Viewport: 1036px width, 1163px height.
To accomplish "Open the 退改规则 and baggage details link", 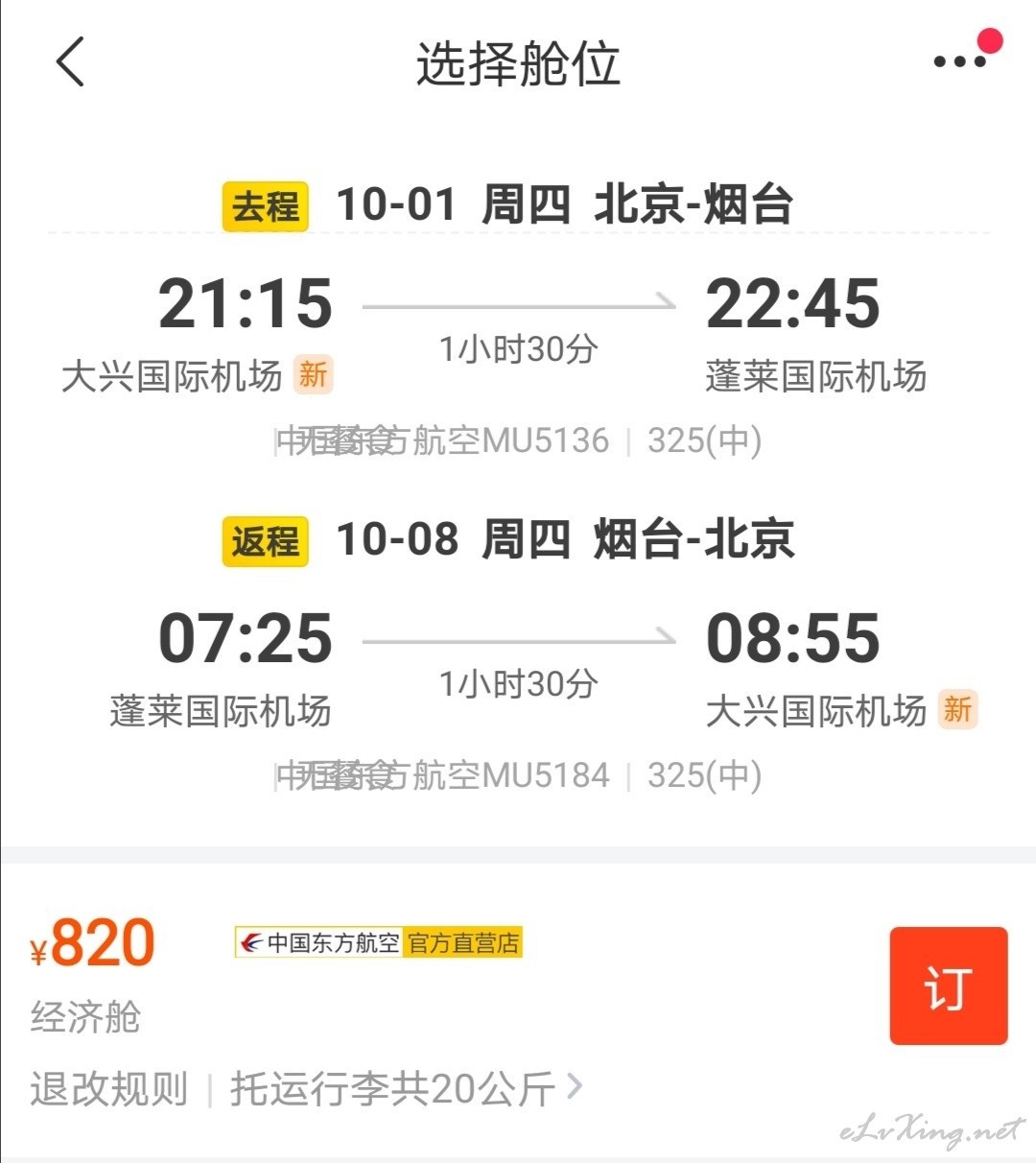I will click(307, 1089).
